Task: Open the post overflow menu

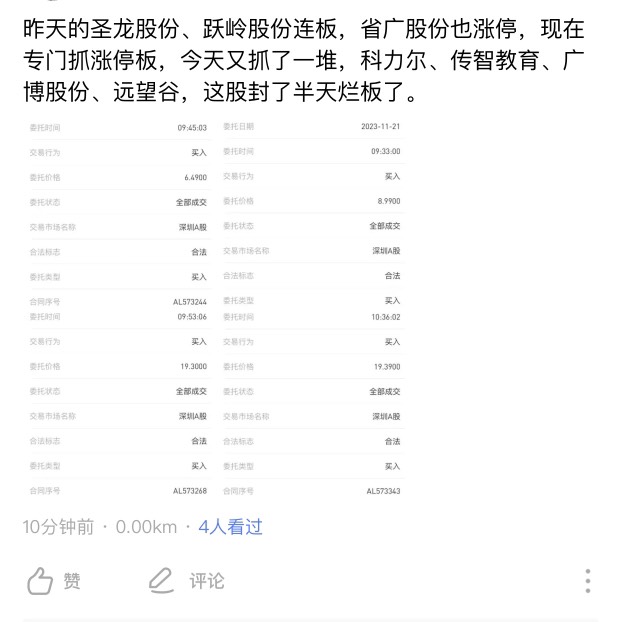Action: point(588,581)
